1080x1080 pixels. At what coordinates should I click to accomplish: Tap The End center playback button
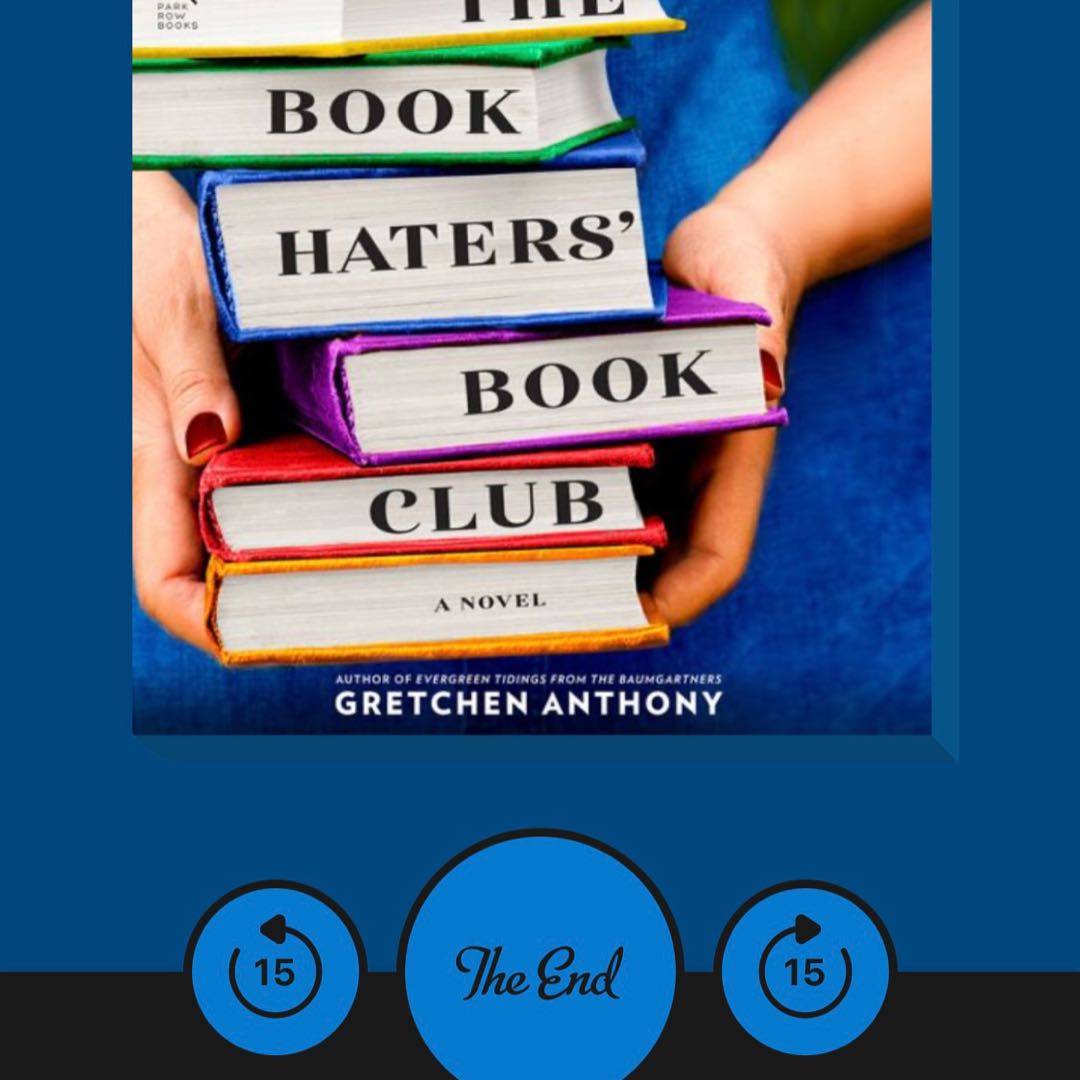click(540, 970)
